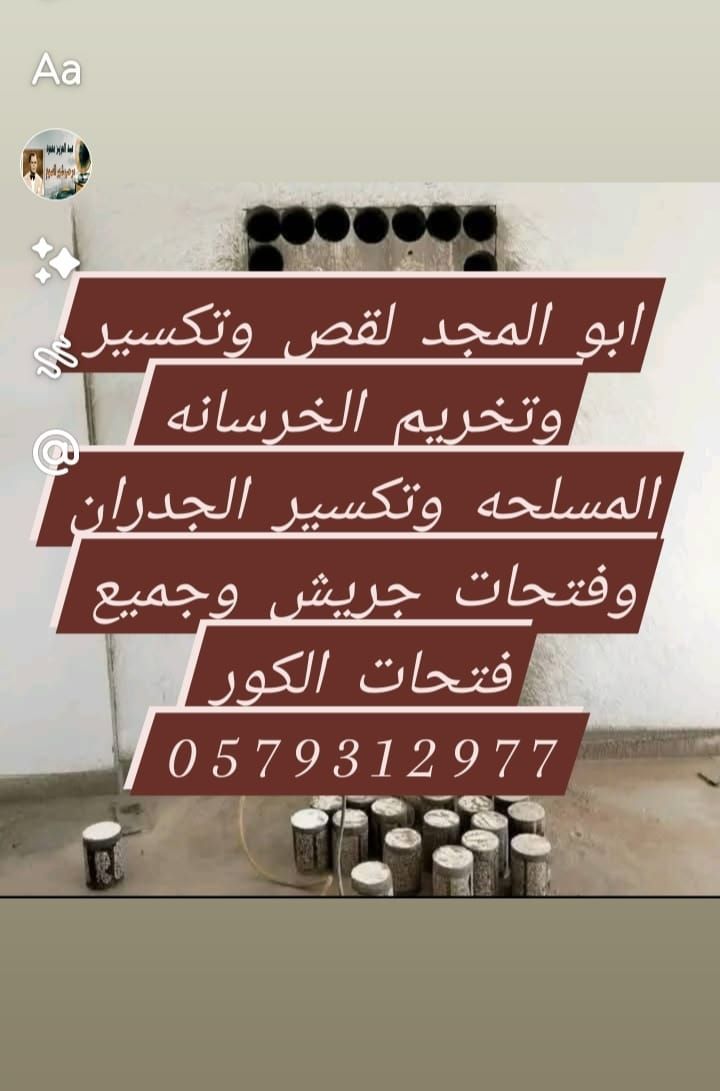
Task: Open the Aa text tool
Action: pos(56,72)
